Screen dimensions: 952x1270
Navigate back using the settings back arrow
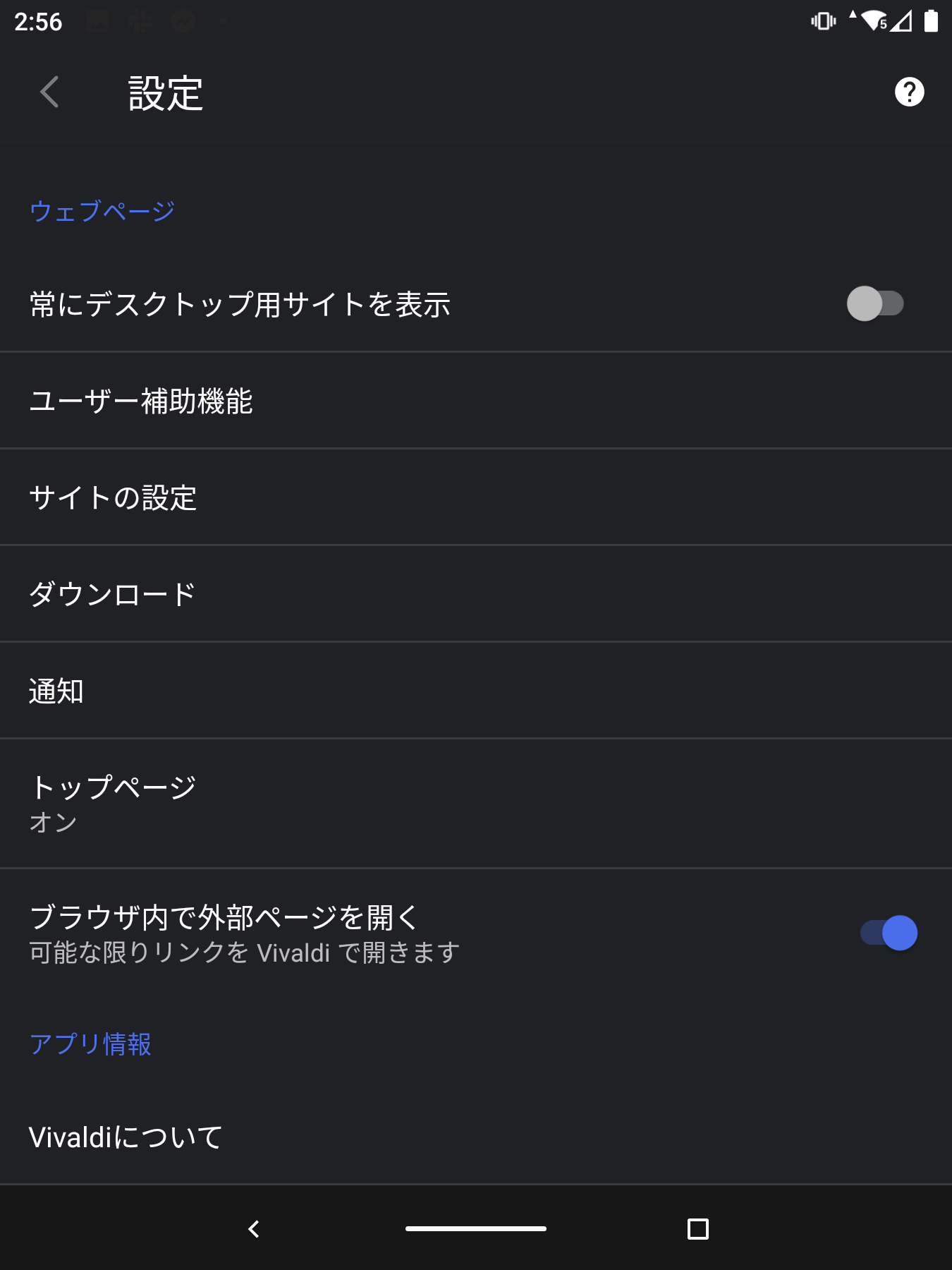[x=48, y=92]
